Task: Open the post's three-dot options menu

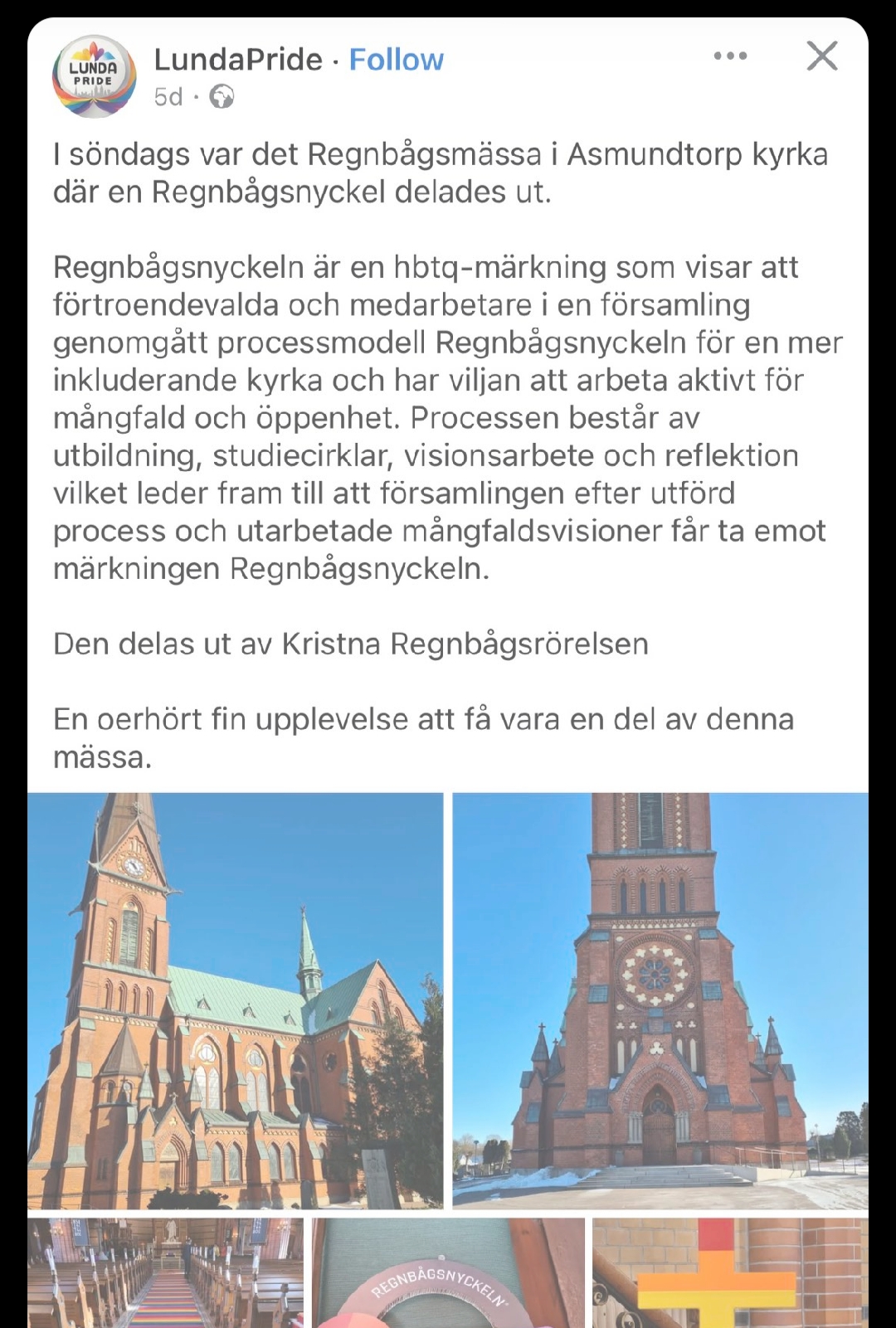Action: [x=730, y=56]
